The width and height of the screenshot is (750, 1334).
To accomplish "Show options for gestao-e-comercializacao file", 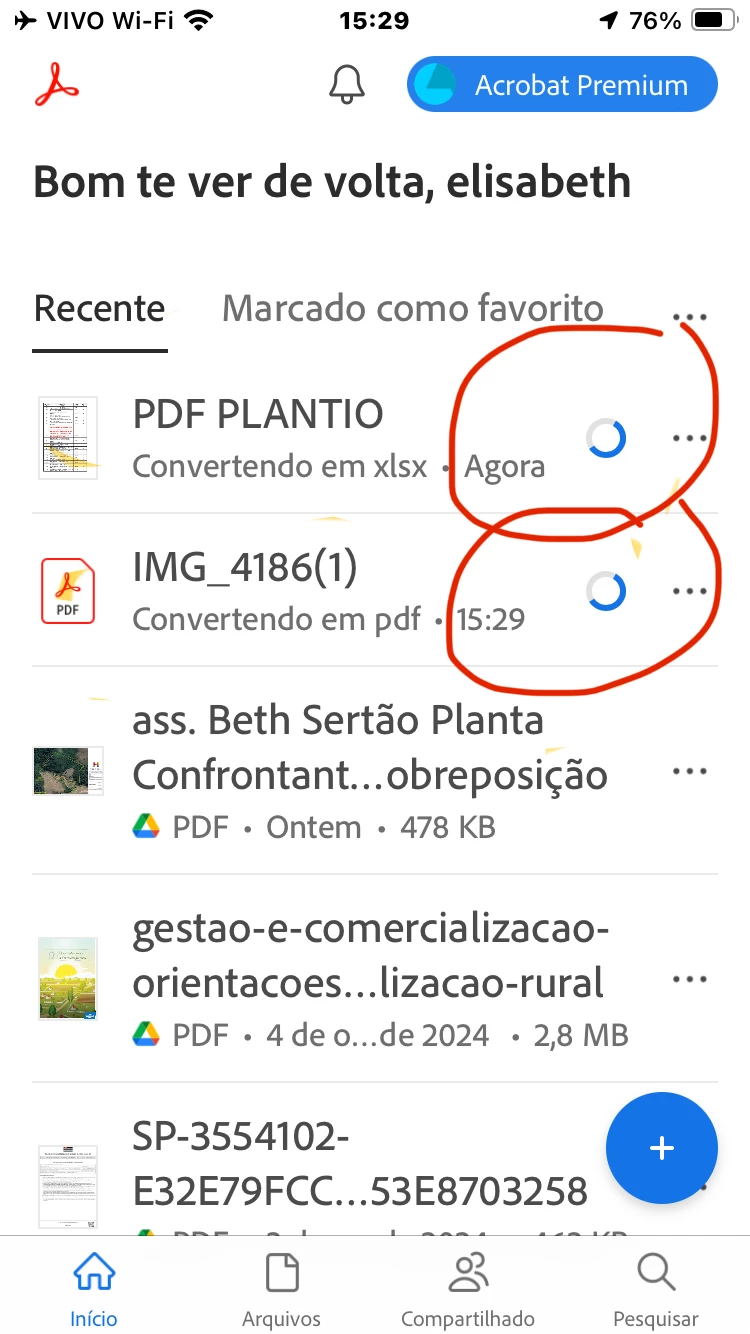I will [690, 980].
